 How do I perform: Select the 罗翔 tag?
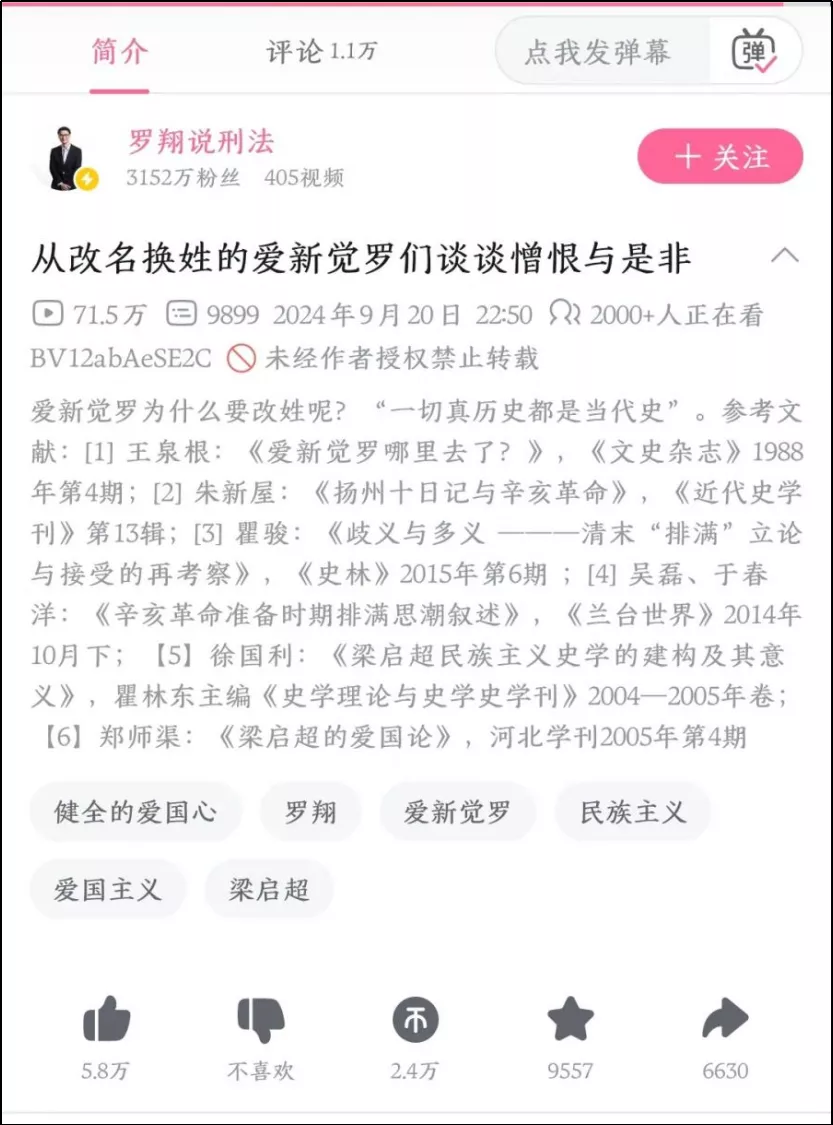[x=310, y=811]
